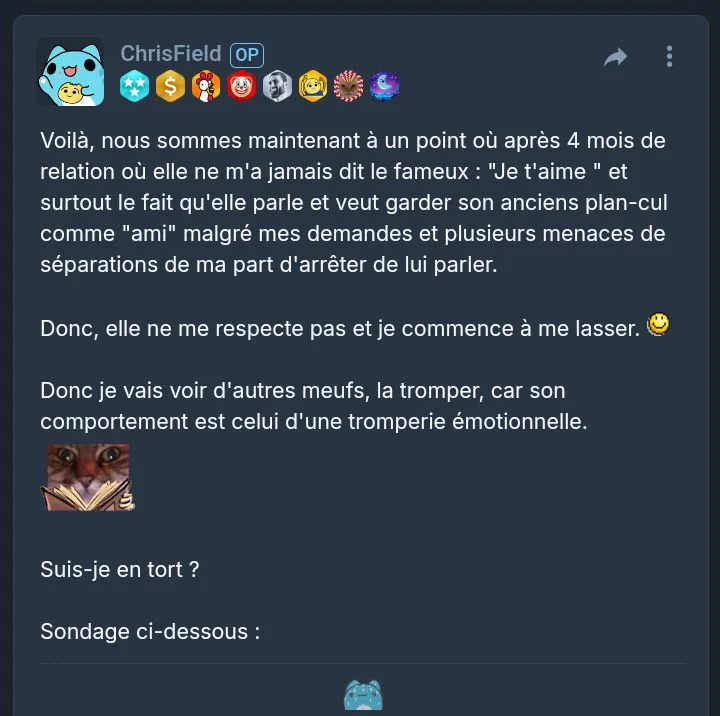Tap the gold dollar badge
The height and width of the screenshot is (716, 720).
point(170,86)
